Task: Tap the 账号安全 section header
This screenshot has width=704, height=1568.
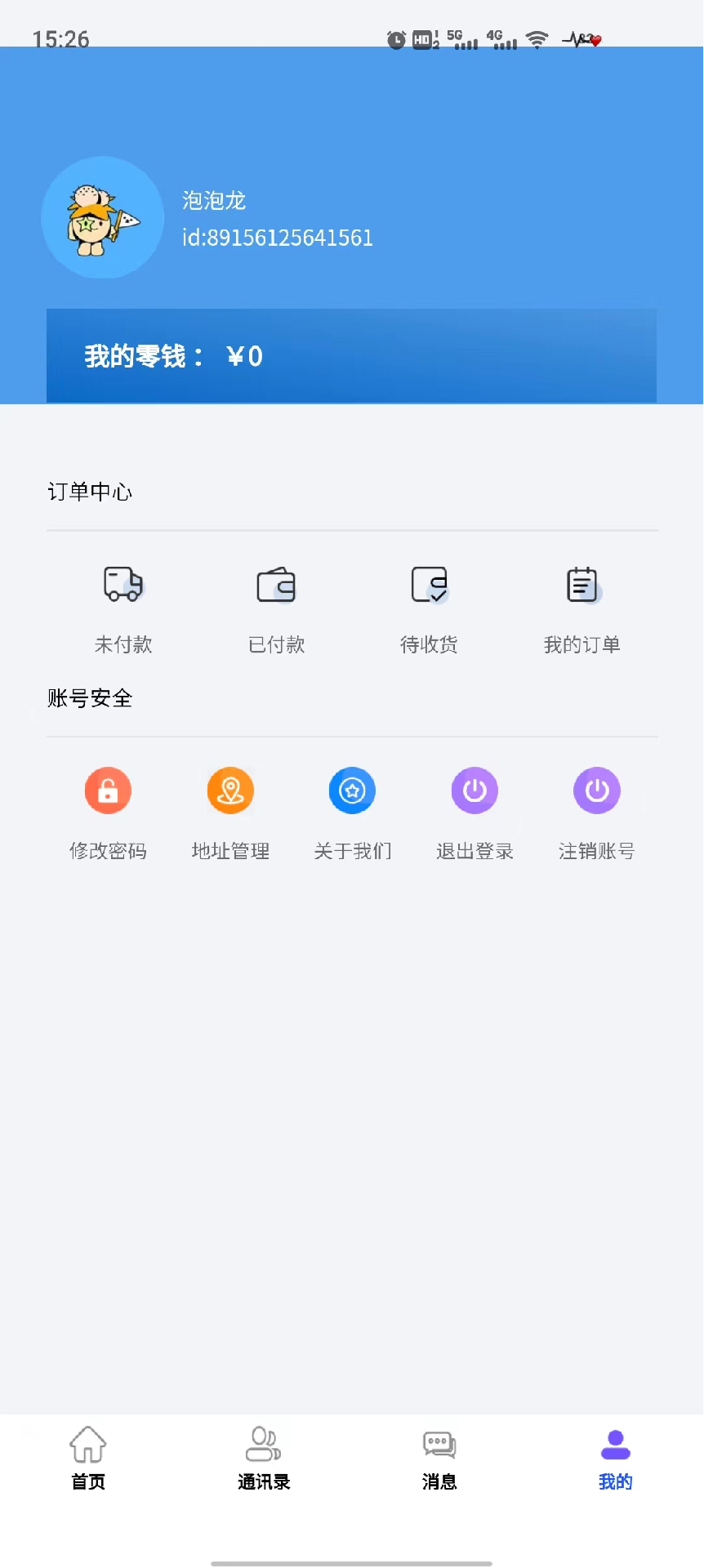Action: pyautogui.click(x=90, y=698)
